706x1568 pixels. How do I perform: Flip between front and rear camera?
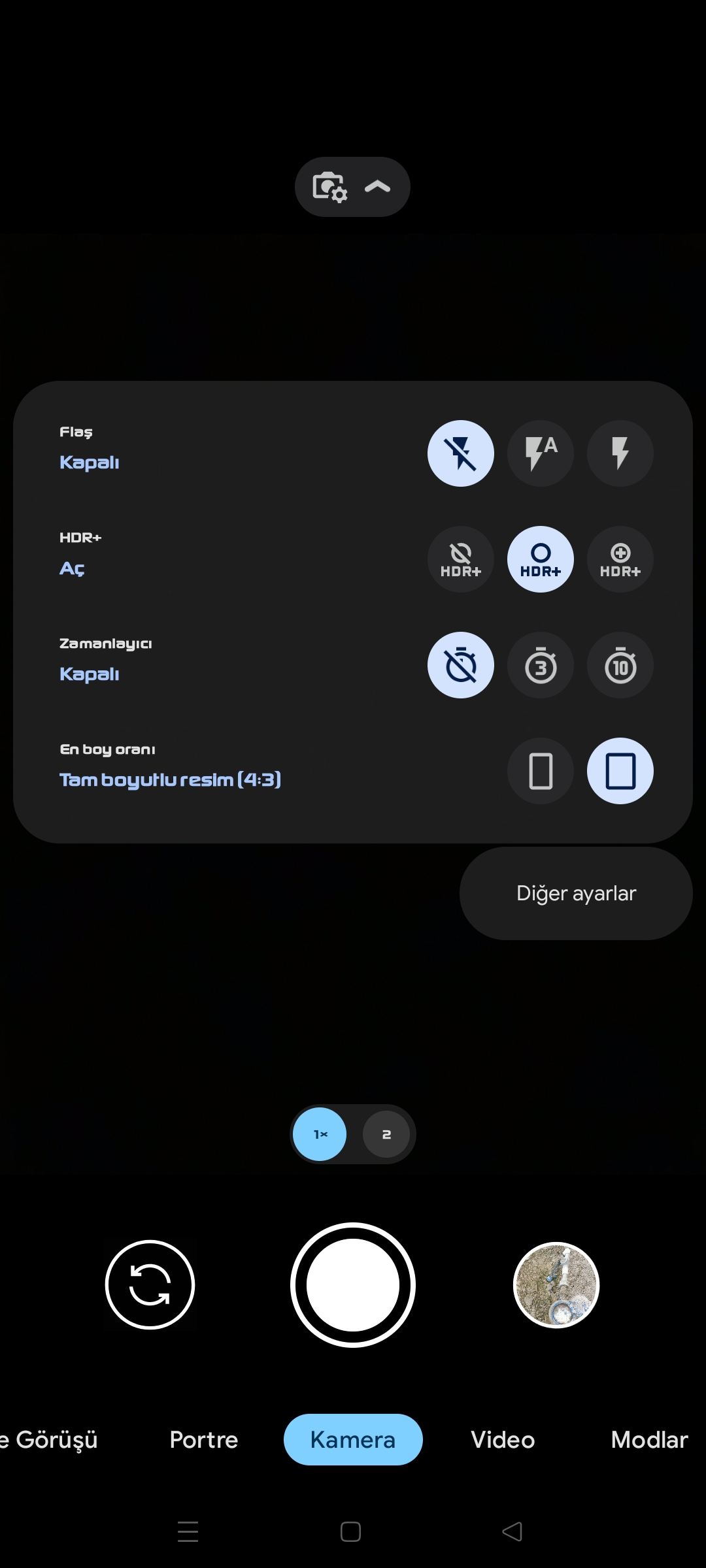150,1284
